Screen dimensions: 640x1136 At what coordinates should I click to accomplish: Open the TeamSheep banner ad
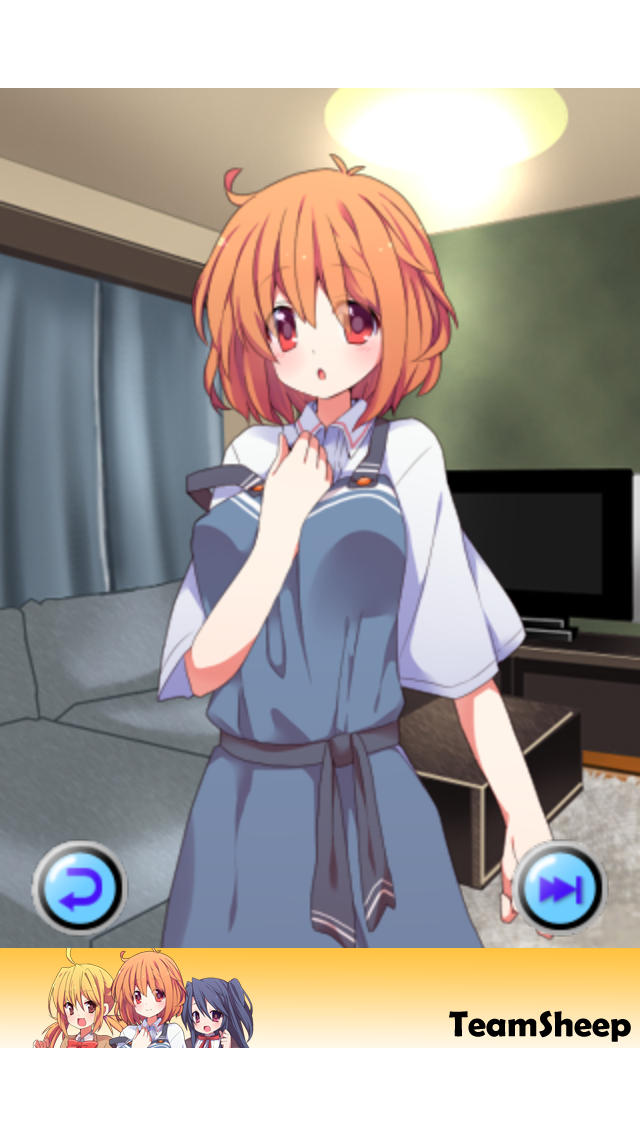320,998
